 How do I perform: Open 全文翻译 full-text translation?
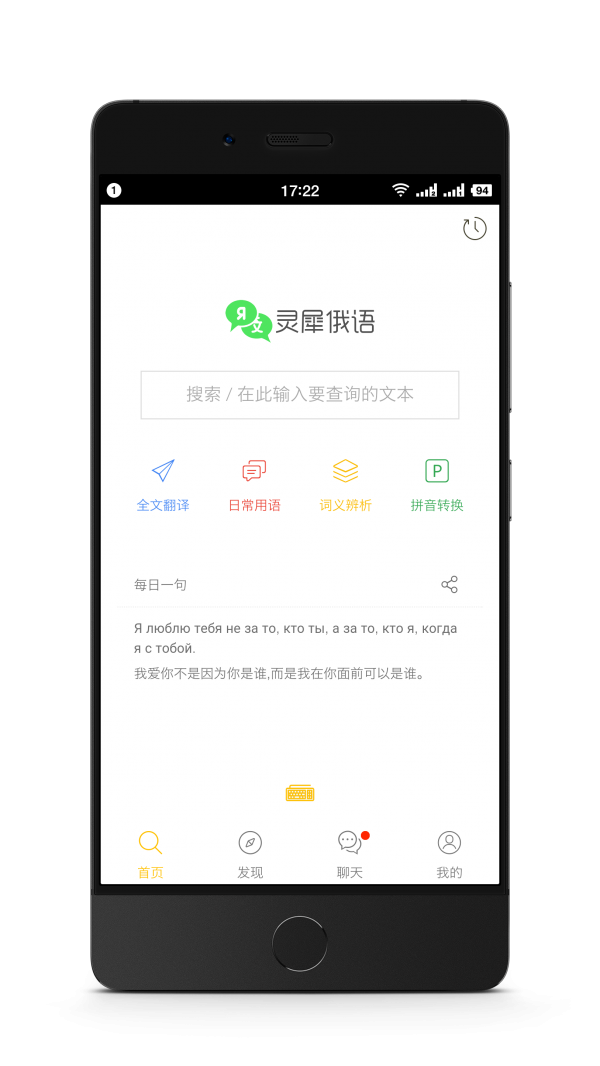163,485
